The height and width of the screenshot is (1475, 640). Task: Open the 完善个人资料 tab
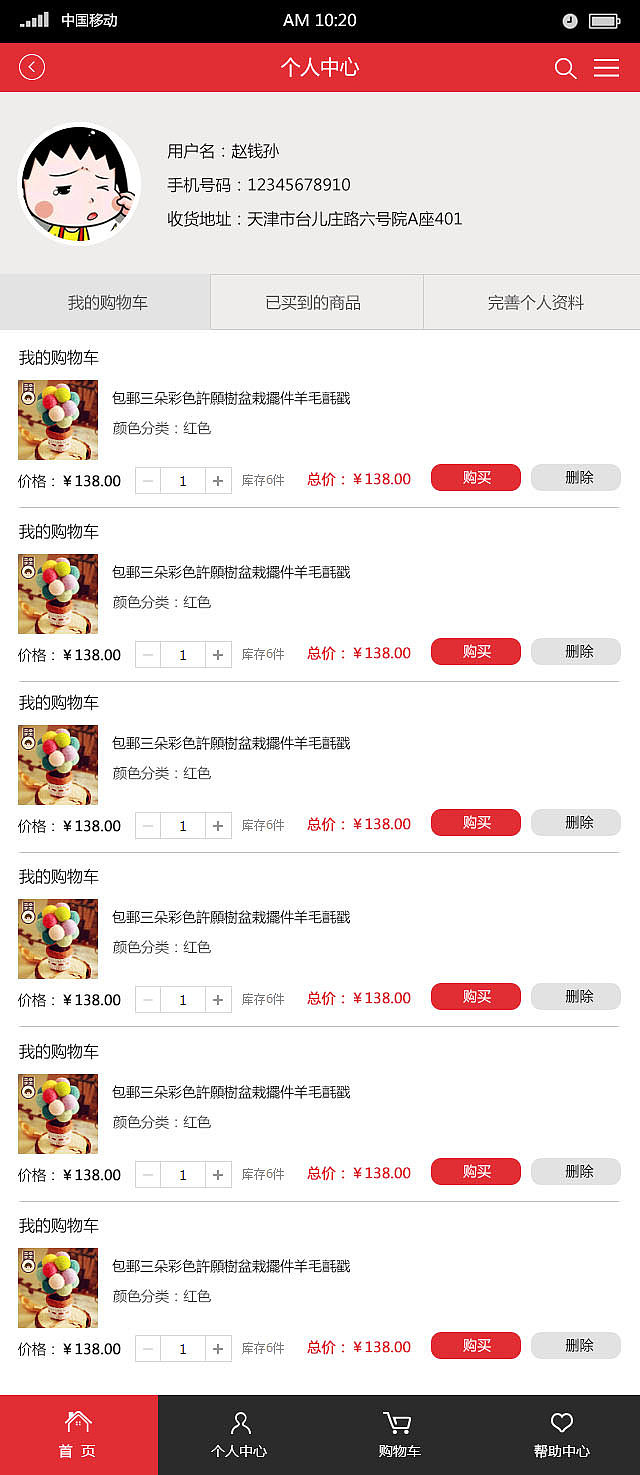click(x=535, y=302)
